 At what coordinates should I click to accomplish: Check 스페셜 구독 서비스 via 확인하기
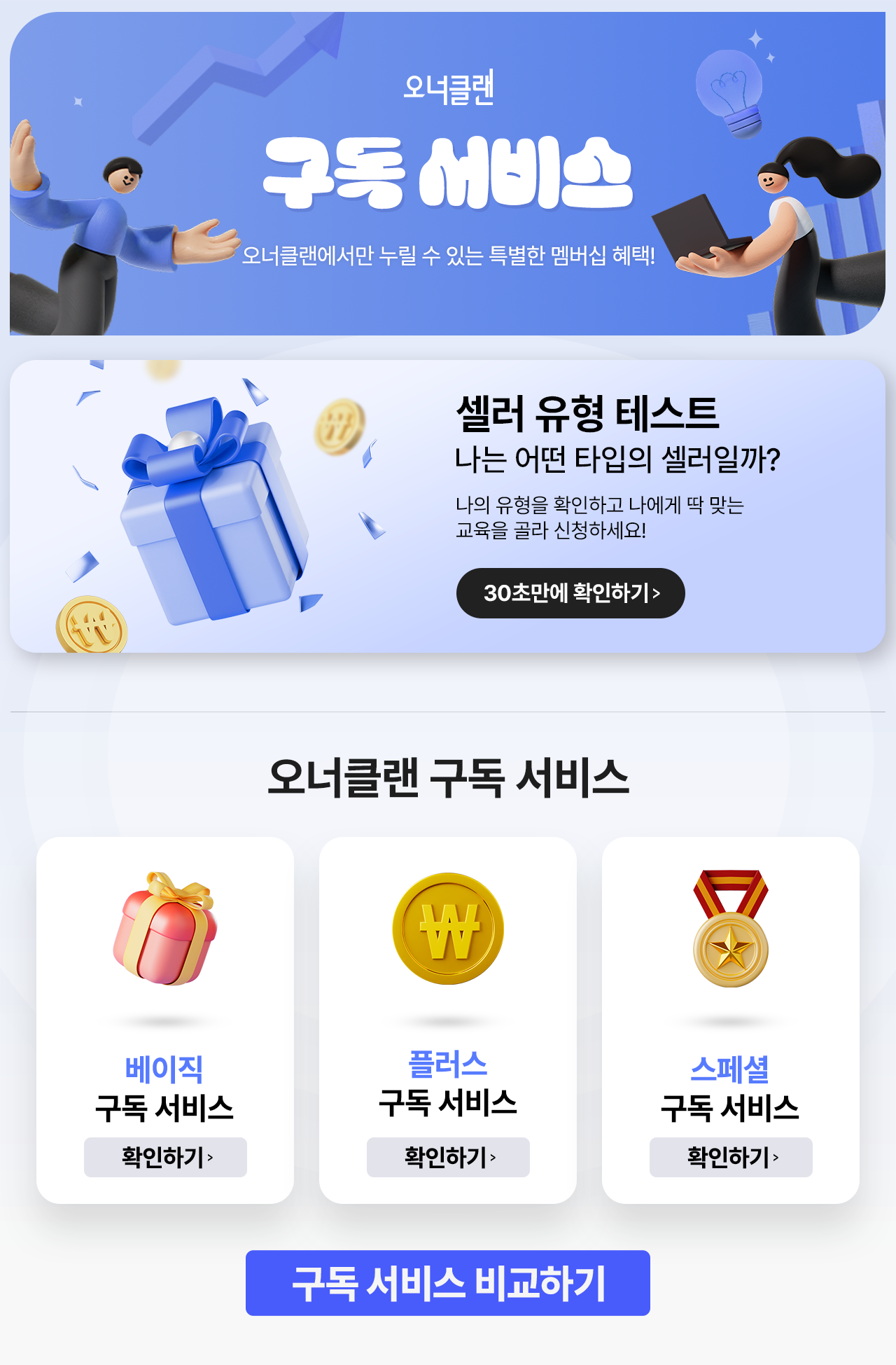pyautogui.click(x=731, y=1157)
